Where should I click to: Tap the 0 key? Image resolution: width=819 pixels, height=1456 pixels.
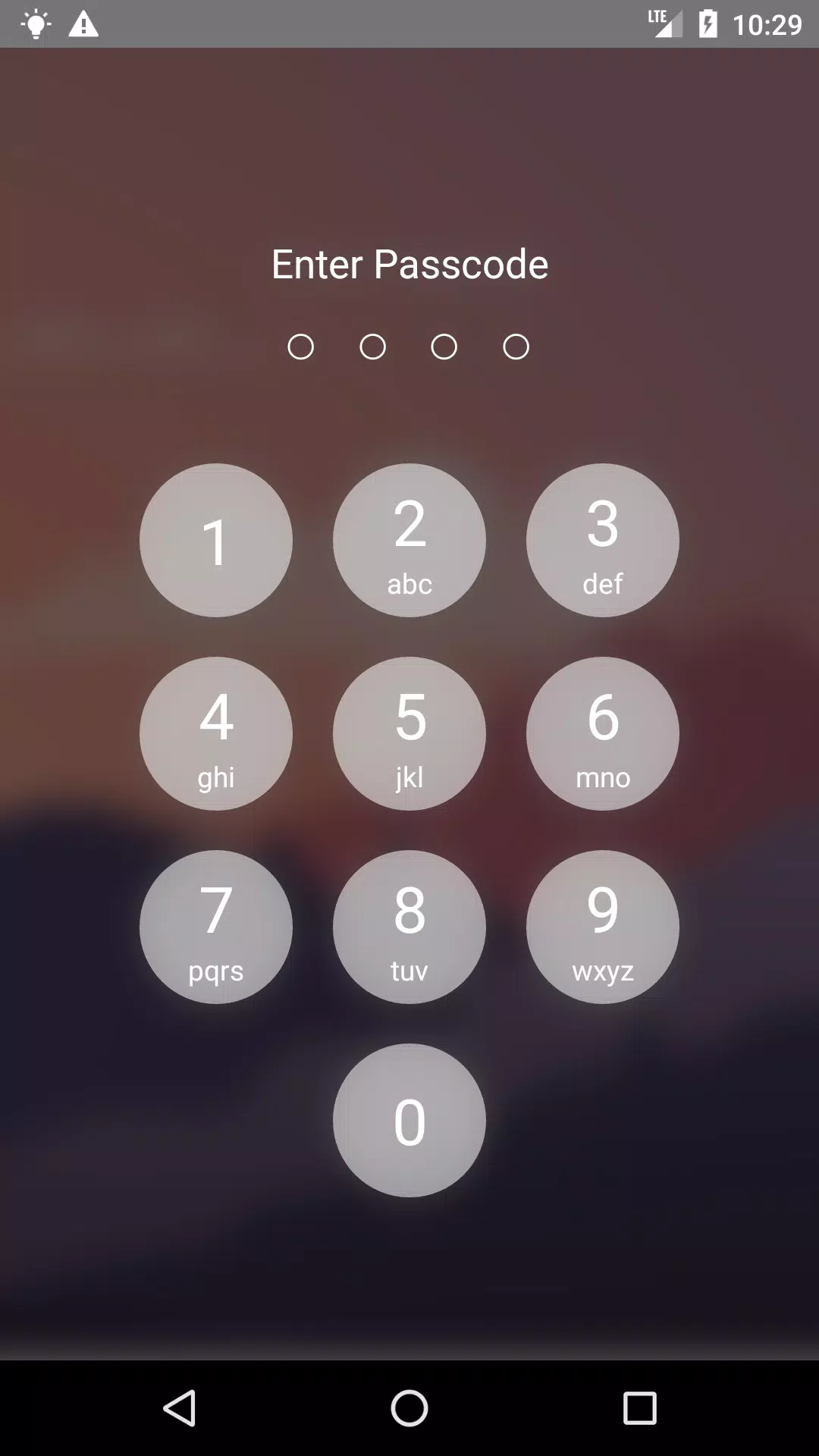click(x=409, y=1120)
